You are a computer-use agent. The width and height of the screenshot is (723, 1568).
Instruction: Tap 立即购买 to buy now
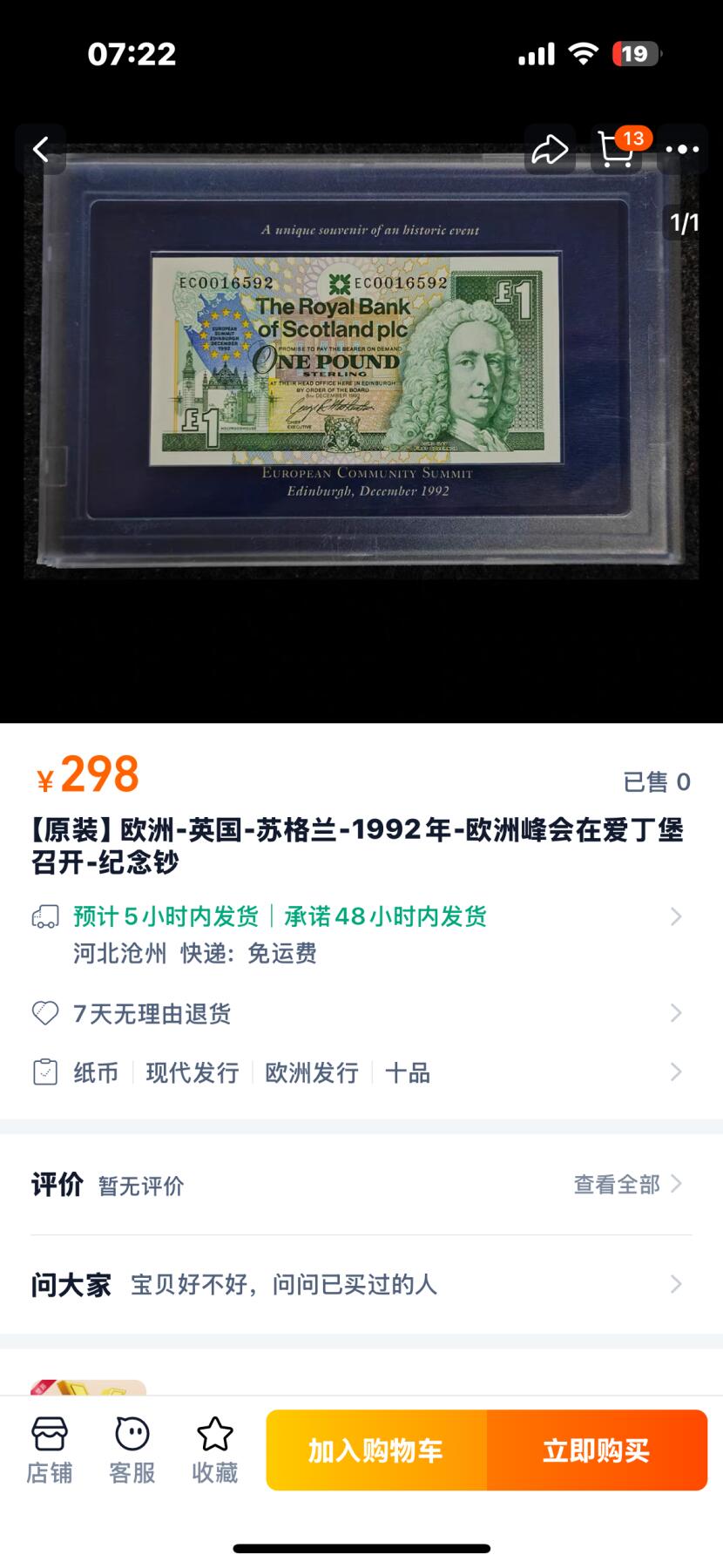(x=597, y=1450)
